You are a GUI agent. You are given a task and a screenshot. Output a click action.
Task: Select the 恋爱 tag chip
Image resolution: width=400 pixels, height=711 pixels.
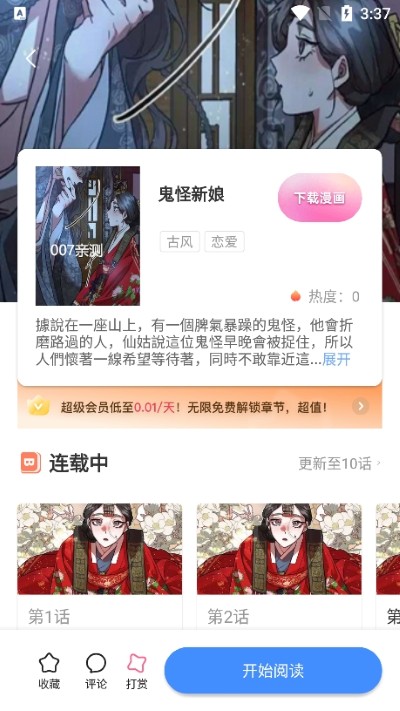tap(224, 242)
